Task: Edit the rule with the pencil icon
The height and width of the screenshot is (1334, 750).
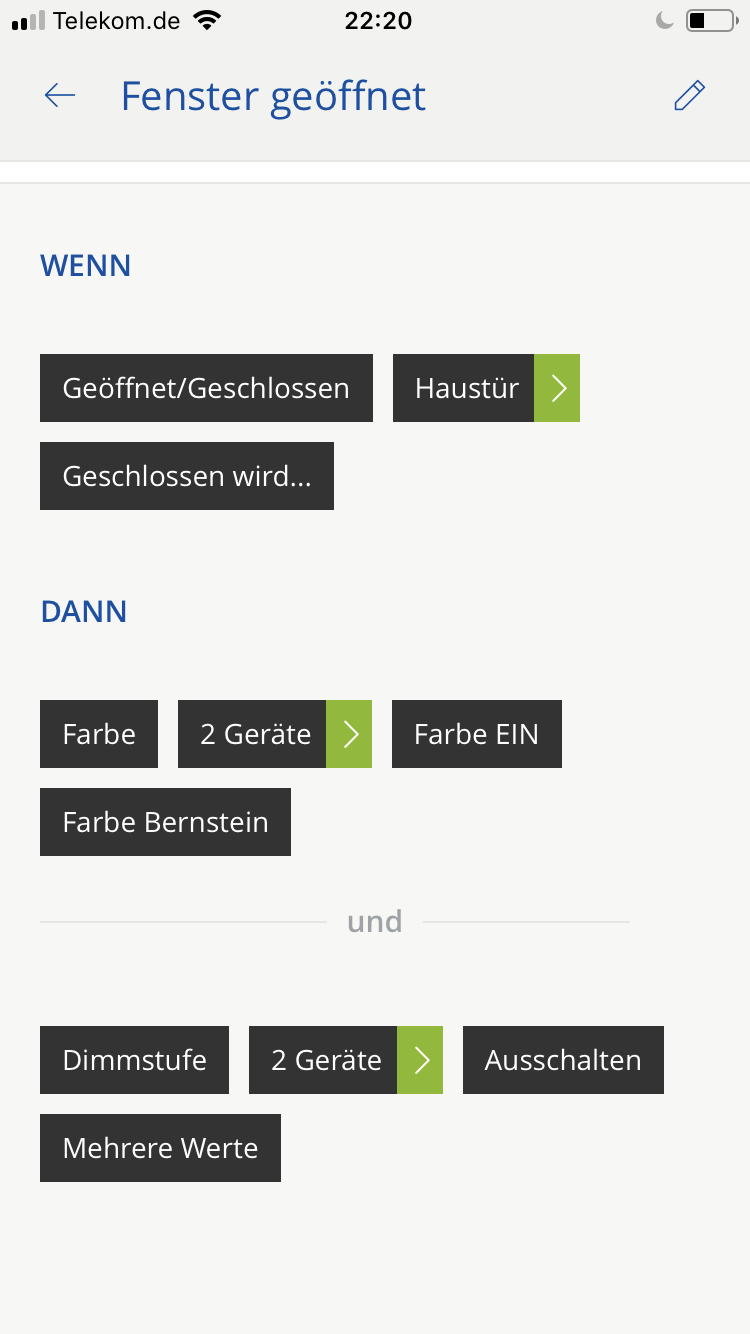Action: coord(690,96)
